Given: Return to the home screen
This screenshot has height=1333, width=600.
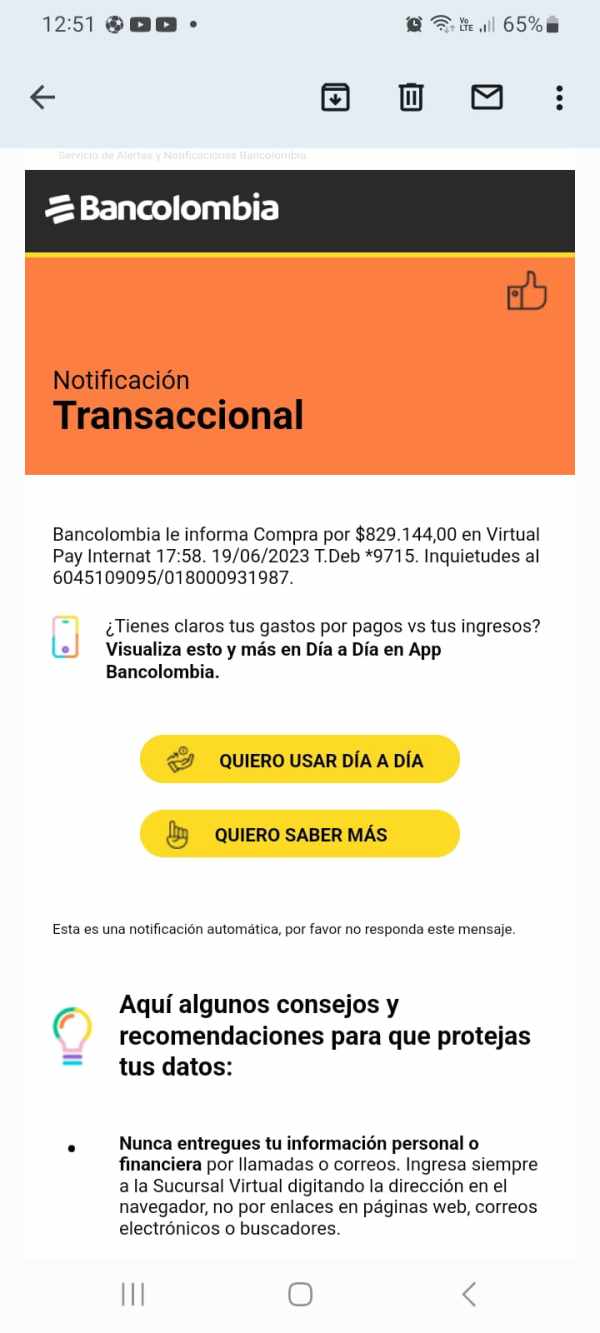Looking at the screenshot, I should pyautogui.click(x=300, y=1294).
